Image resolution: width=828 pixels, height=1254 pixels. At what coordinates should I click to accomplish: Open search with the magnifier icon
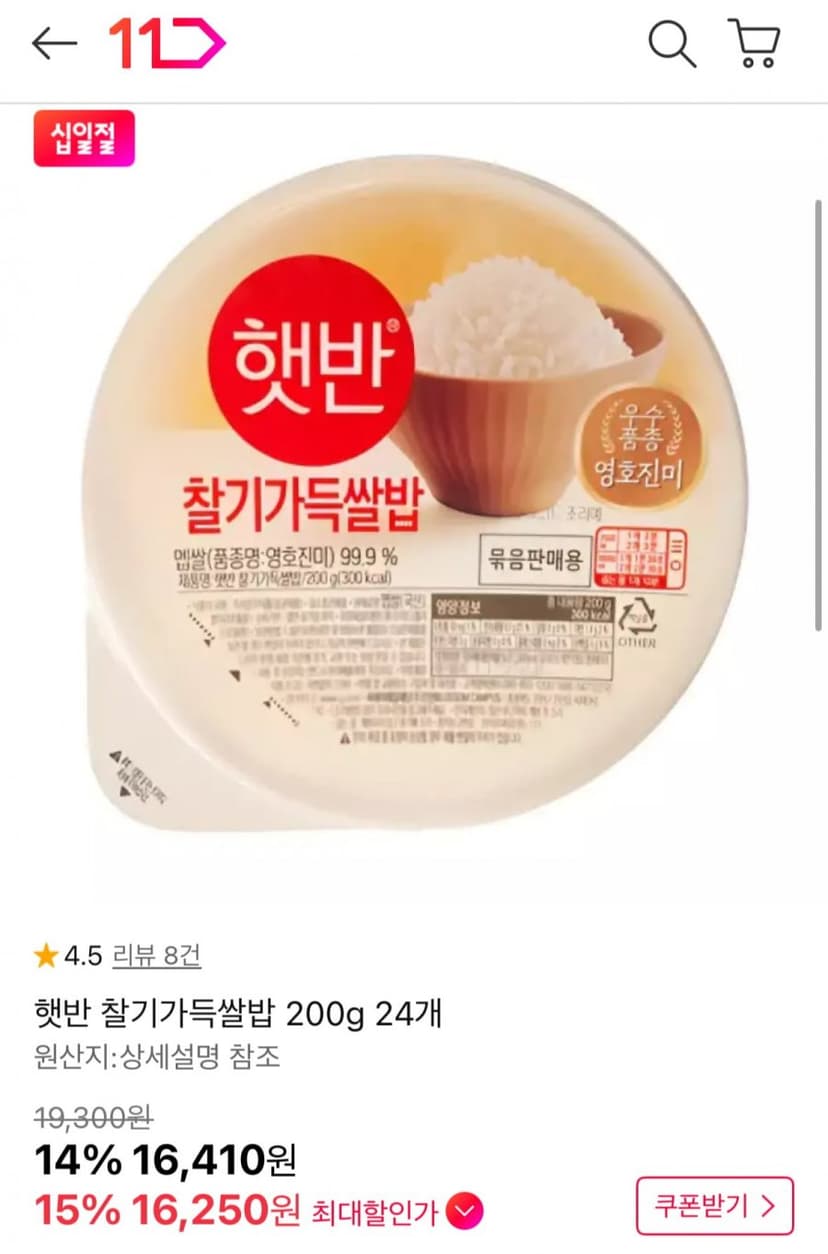click(x=672, y=44)
